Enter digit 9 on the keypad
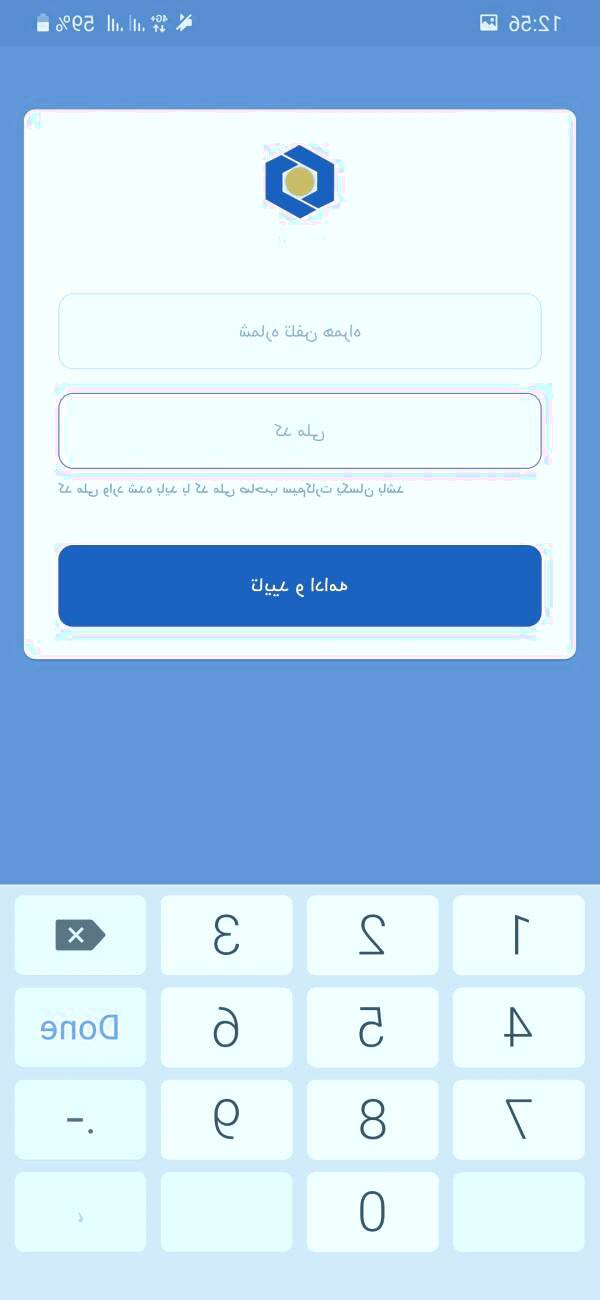Image resolution: width=600 pixels, height=1300 pixels. (226, 1119)
